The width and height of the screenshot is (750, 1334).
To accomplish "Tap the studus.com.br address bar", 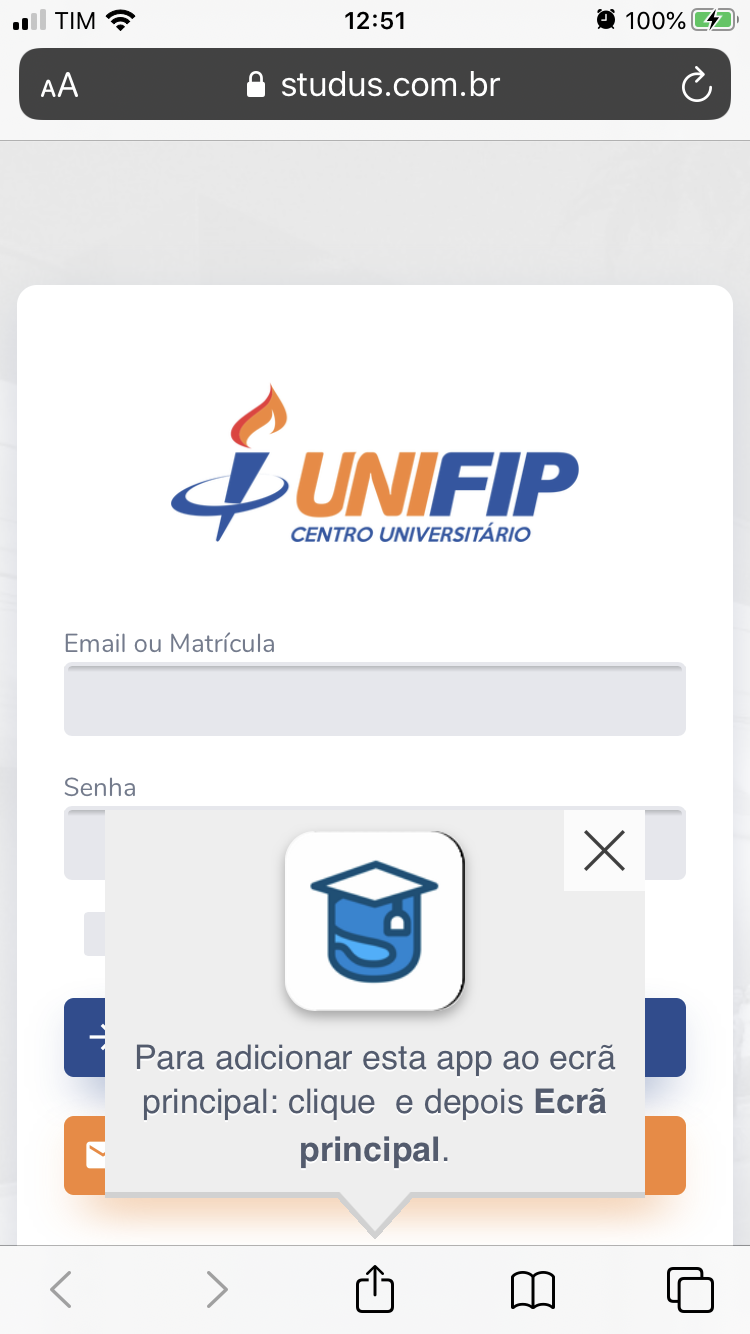I will tap(375, 85).
